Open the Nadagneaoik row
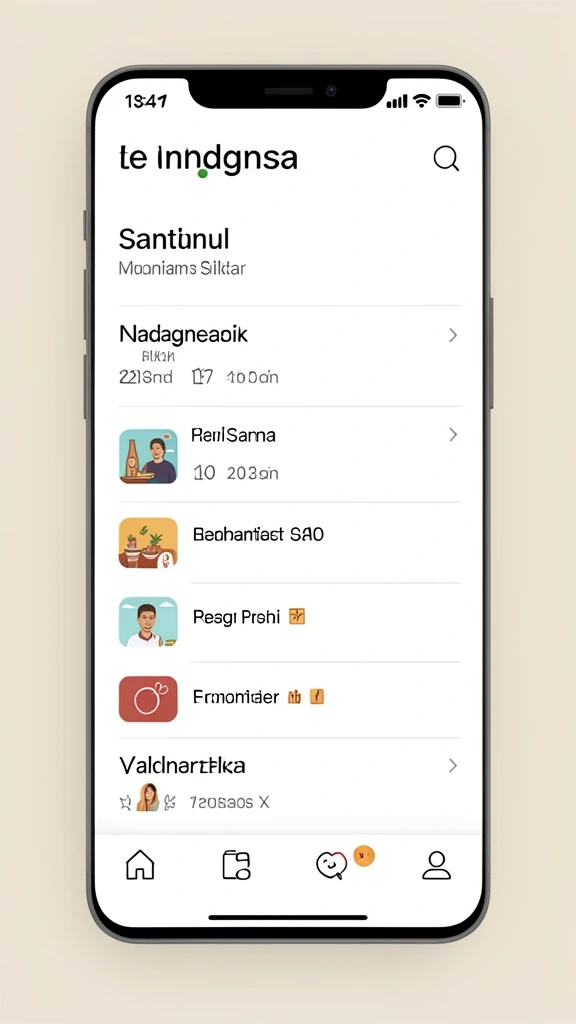This screenshot has width=576, height=1024. pos(290,356)
